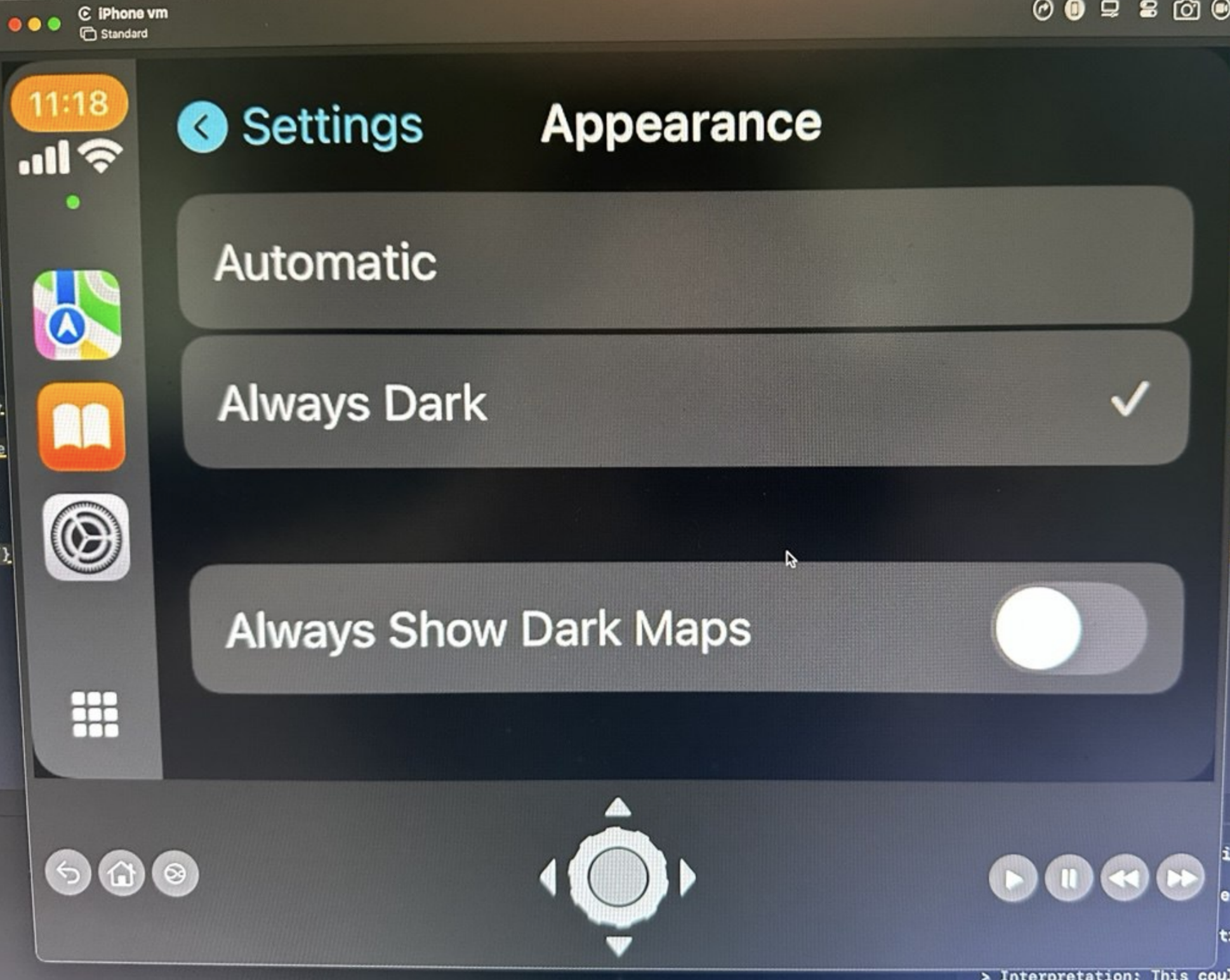Click the knob's center select button
Screen dimensions: 1230x980
[x=618, y=877]
